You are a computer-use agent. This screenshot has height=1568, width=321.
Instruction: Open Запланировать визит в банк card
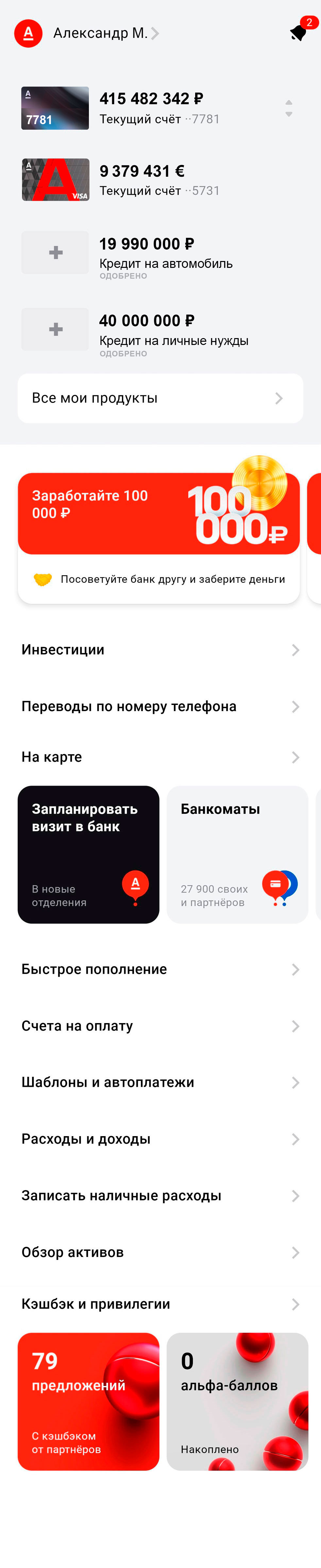[88, 854]
